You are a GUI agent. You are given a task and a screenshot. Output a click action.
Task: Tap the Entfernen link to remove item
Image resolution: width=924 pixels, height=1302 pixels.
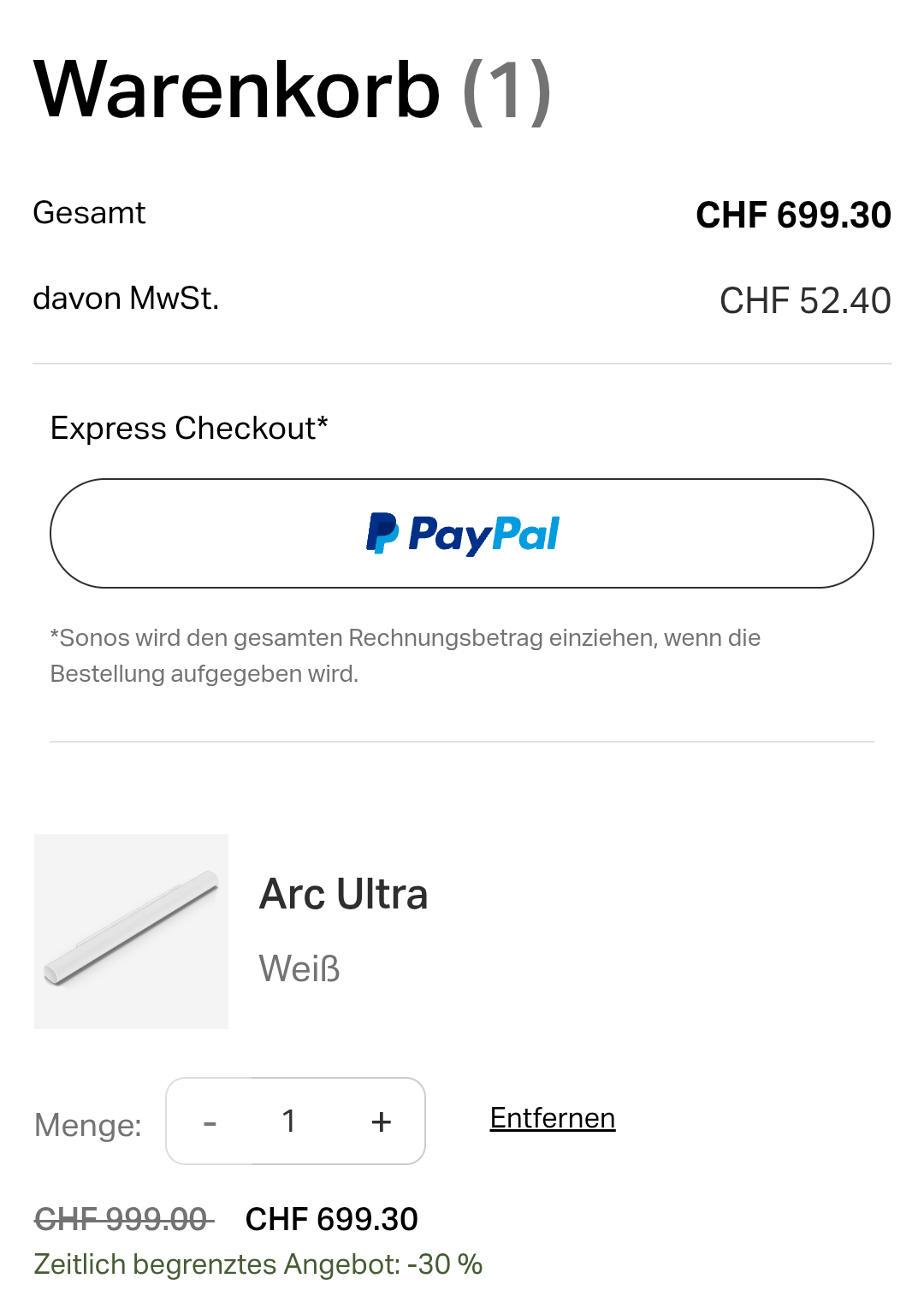pyautogui.click(x=552, y=1118)
